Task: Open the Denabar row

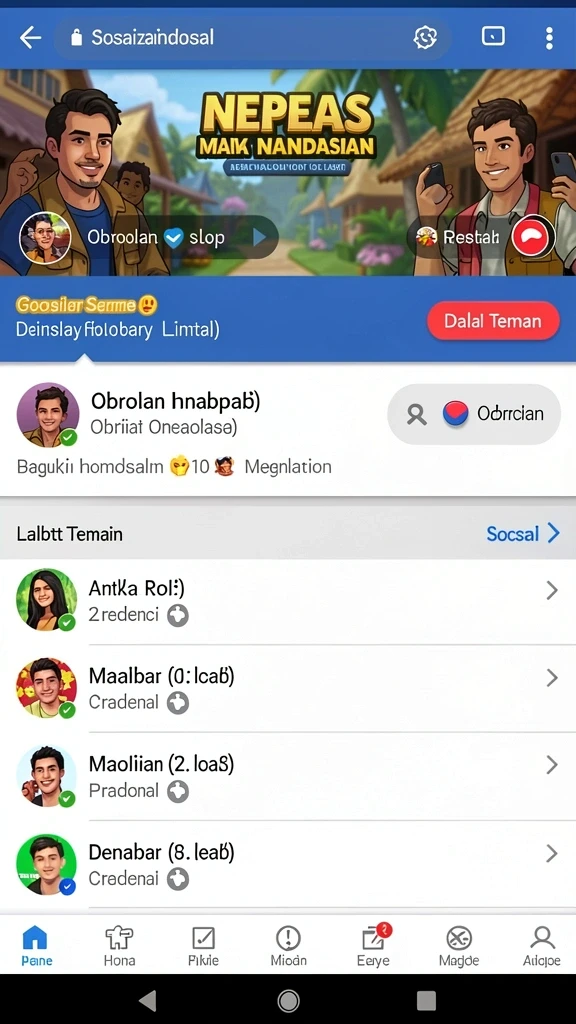Action: (x=288, y=864)
